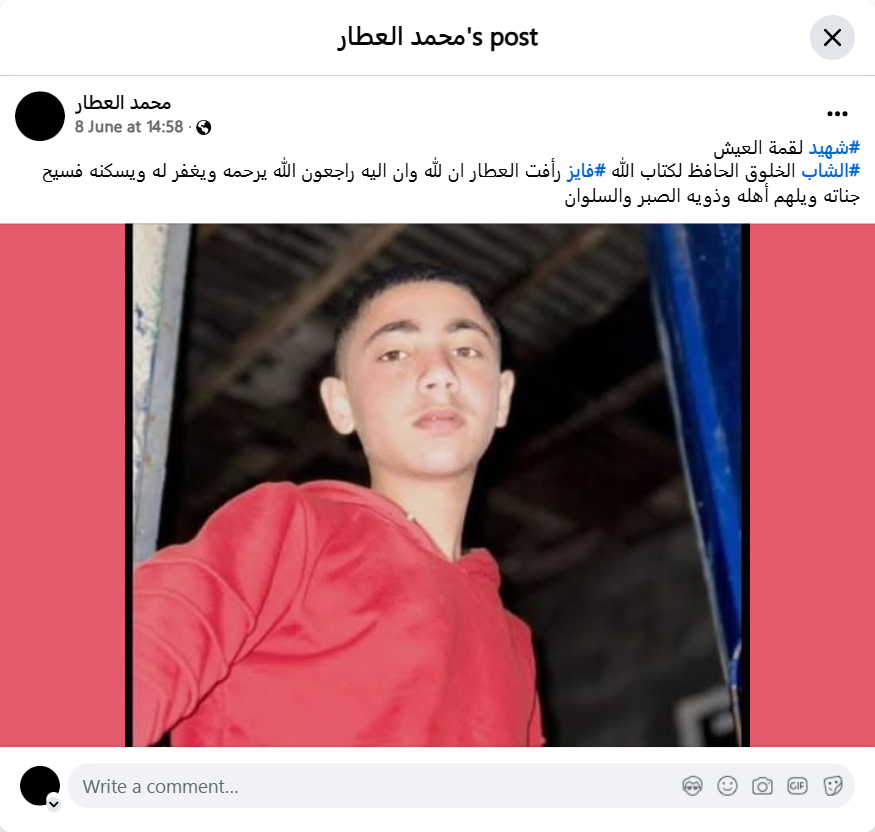Open the 8 June at 14:58 timestamp
Image resolution: width=875 pixels, height=832 pixels.
129,127
